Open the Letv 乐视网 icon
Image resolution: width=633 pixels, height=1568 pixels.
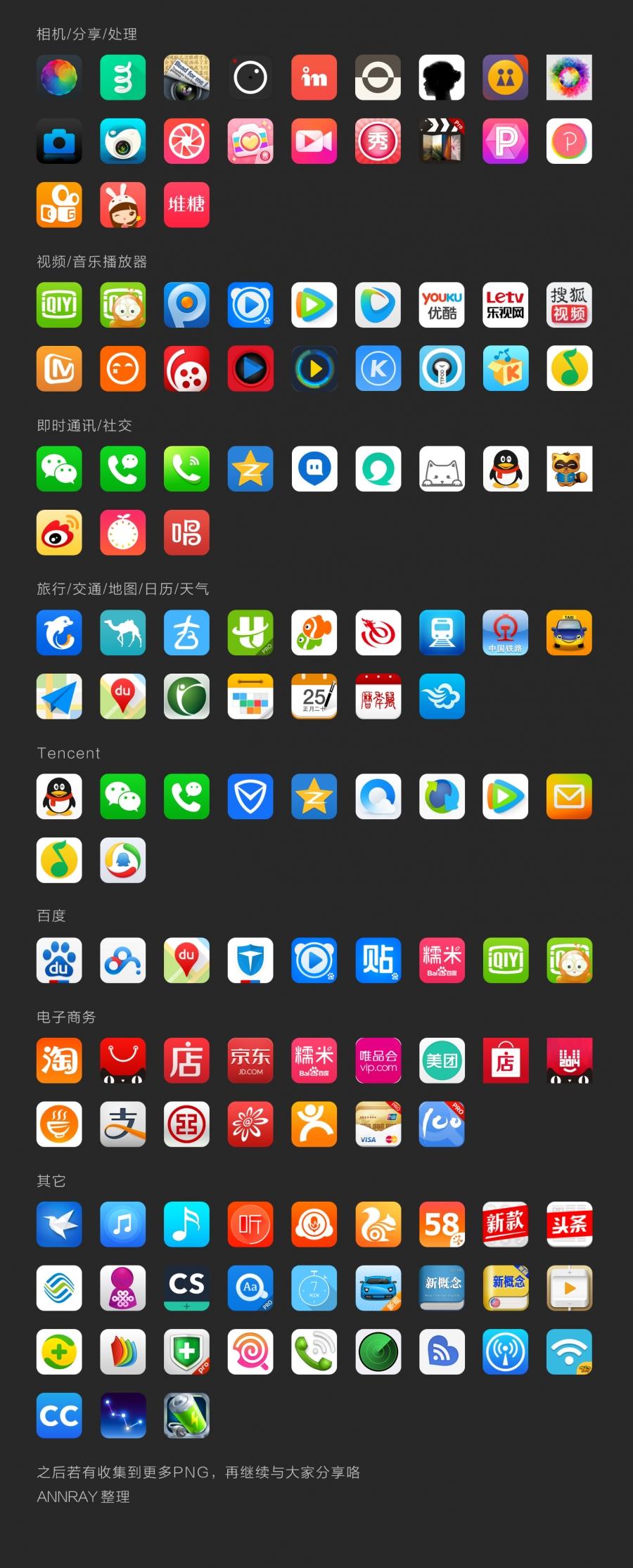pos(506,305)
